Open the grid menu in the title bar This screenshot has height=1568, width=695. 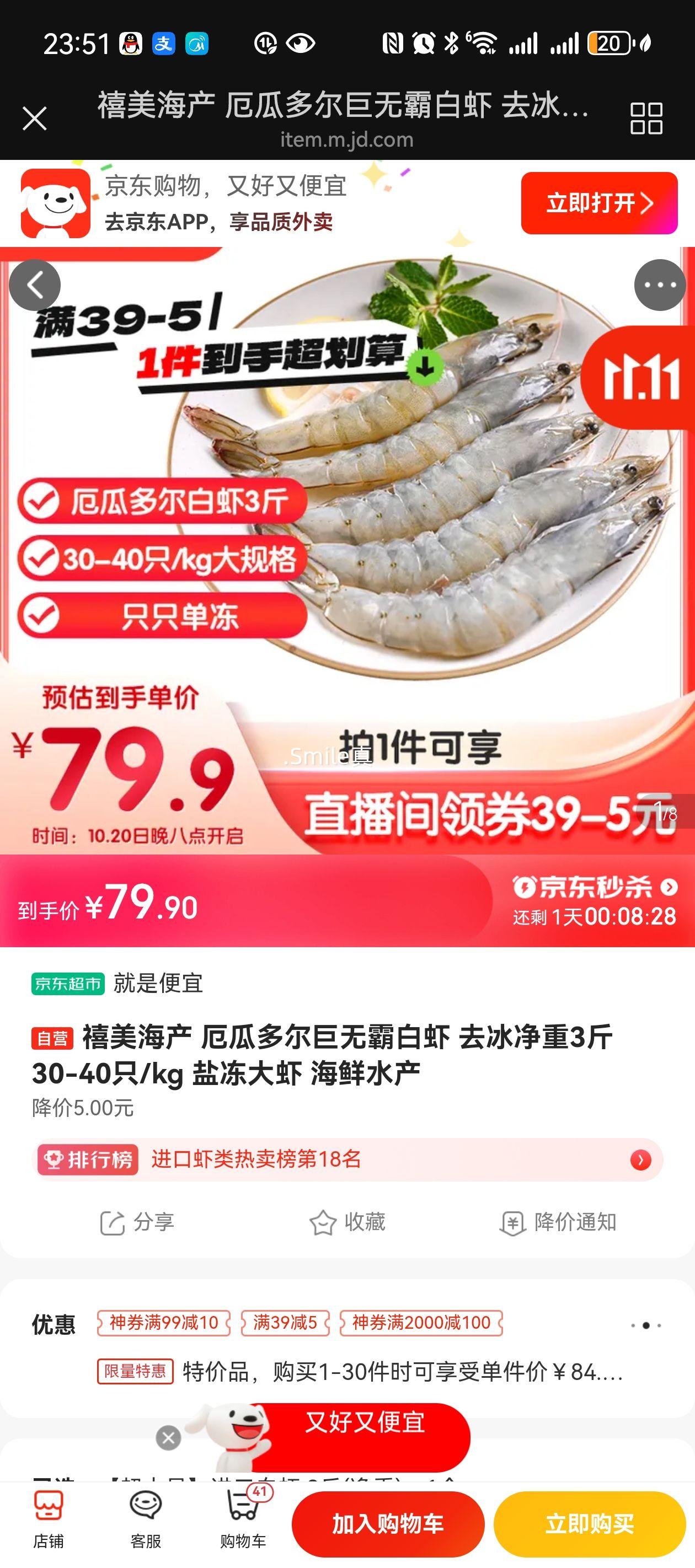[646, 119]
